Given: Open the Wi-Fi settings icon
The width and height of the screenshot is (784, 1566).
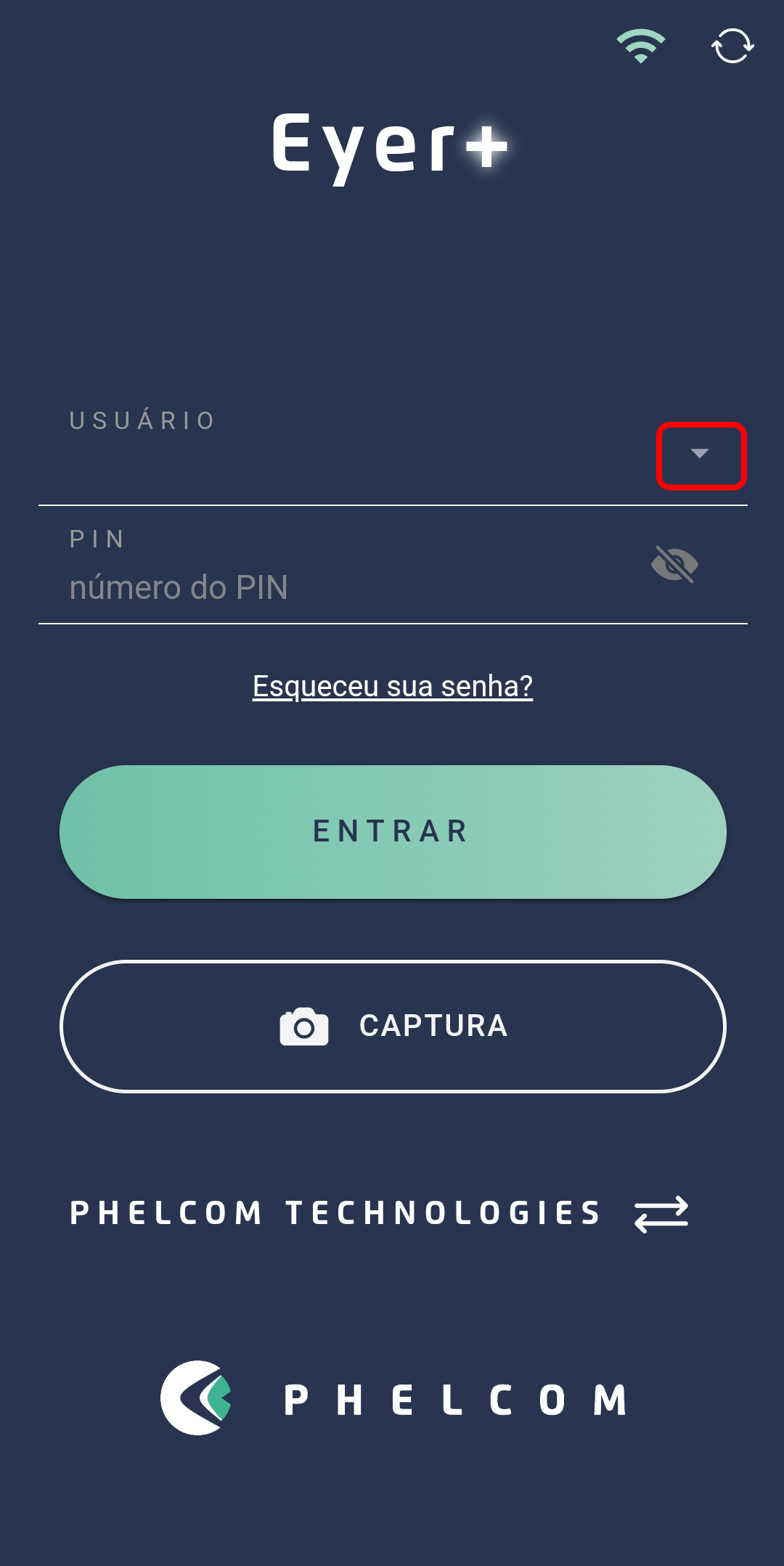Looking at the screenshot, I should (x=640, y=46).
